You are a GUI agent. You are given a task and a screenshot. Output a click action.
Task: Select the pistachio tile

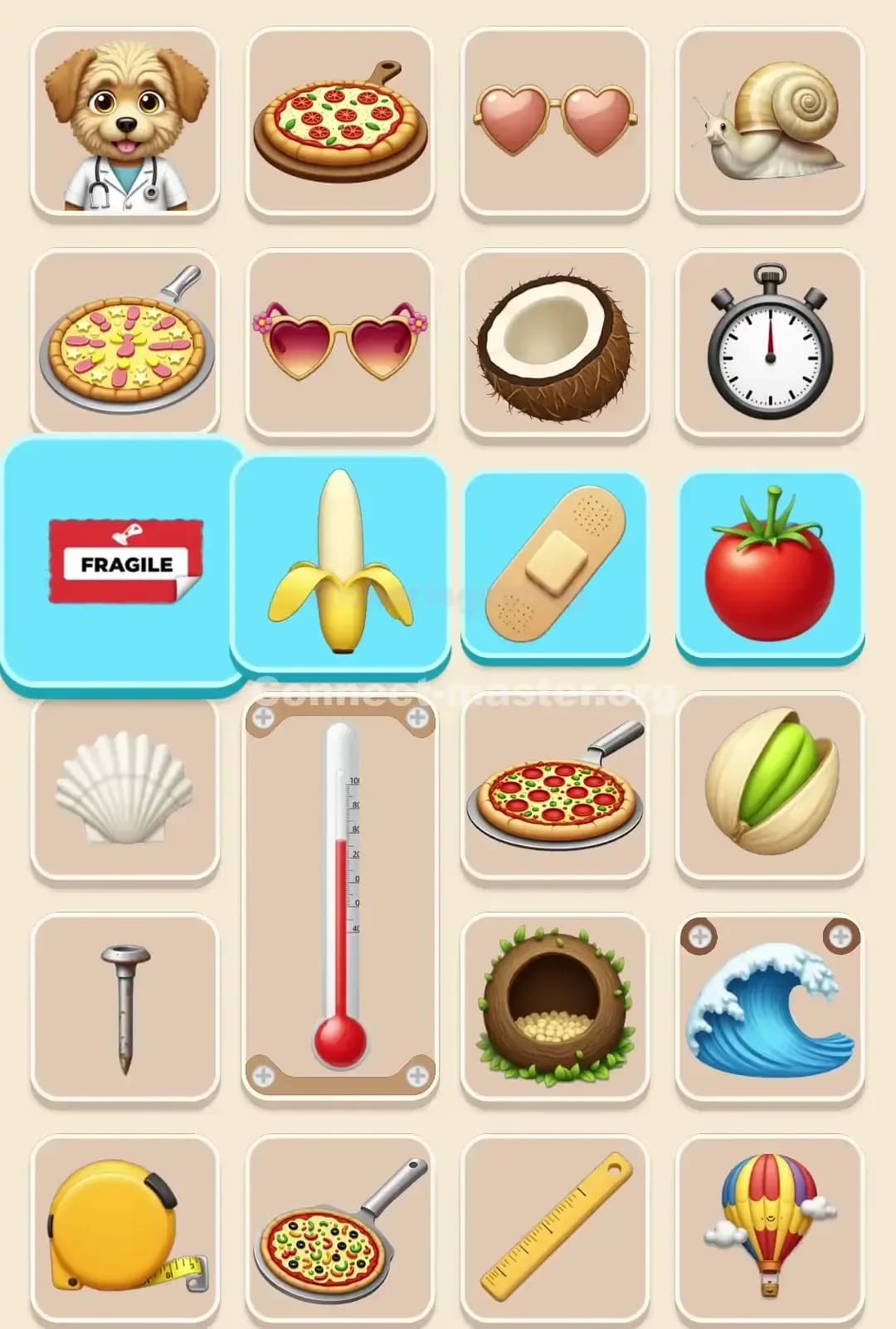[x=769, y=786]
